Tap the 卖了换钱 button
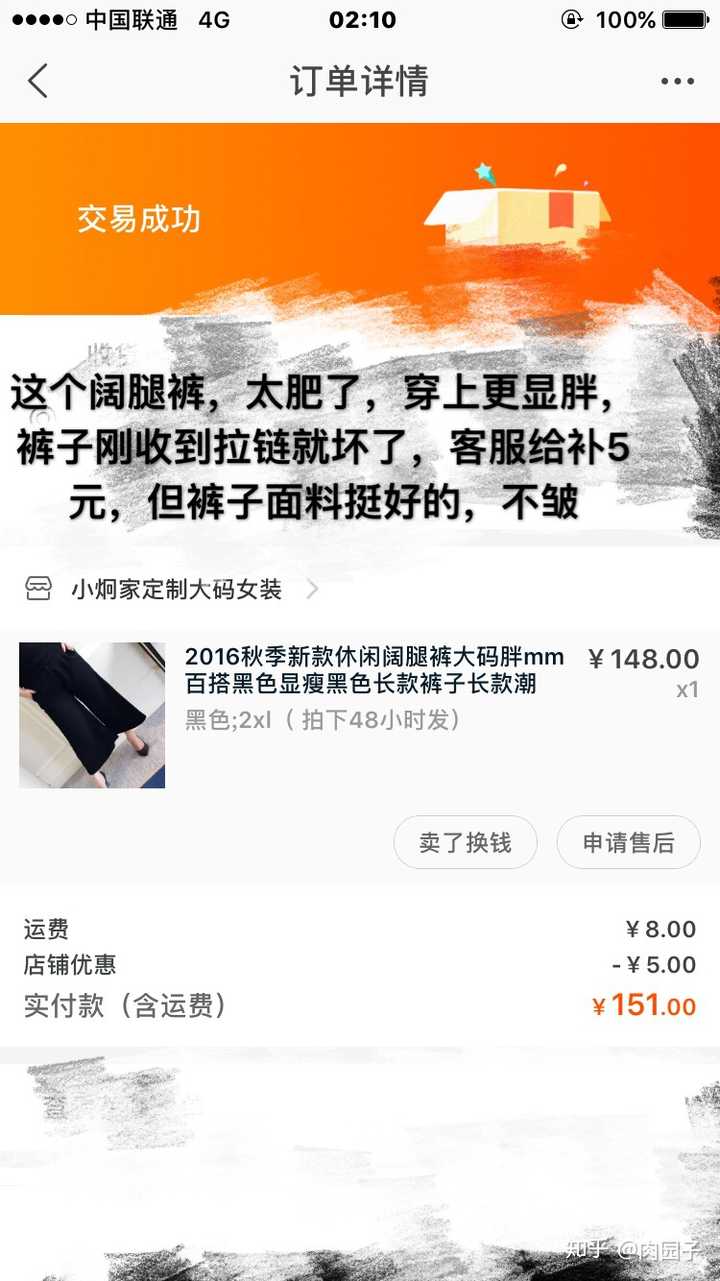 [465, 843]
